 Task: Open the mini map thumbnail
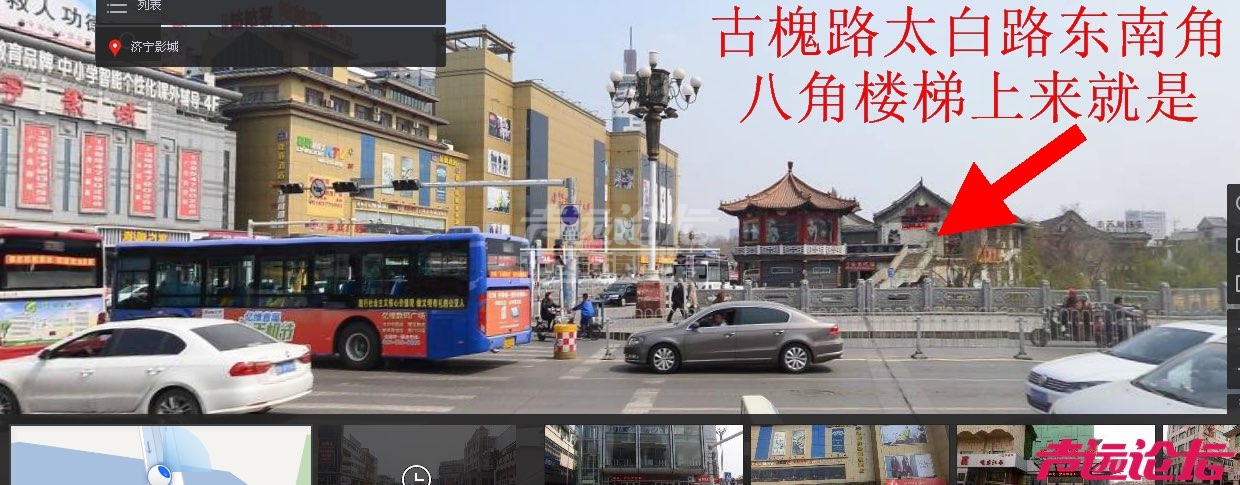[x=160, y=455]
